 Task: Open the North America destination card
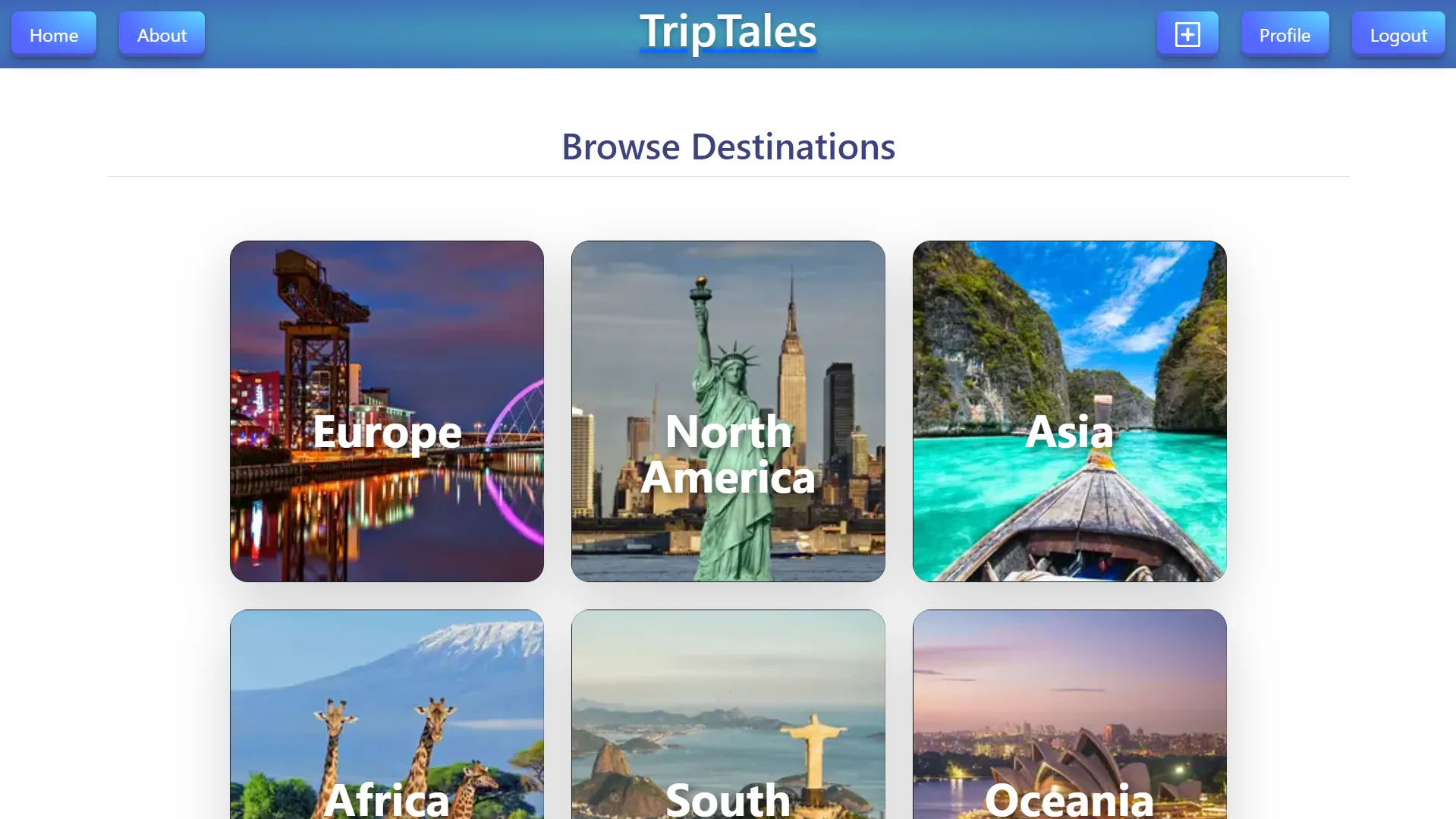(x=728, y=411)
